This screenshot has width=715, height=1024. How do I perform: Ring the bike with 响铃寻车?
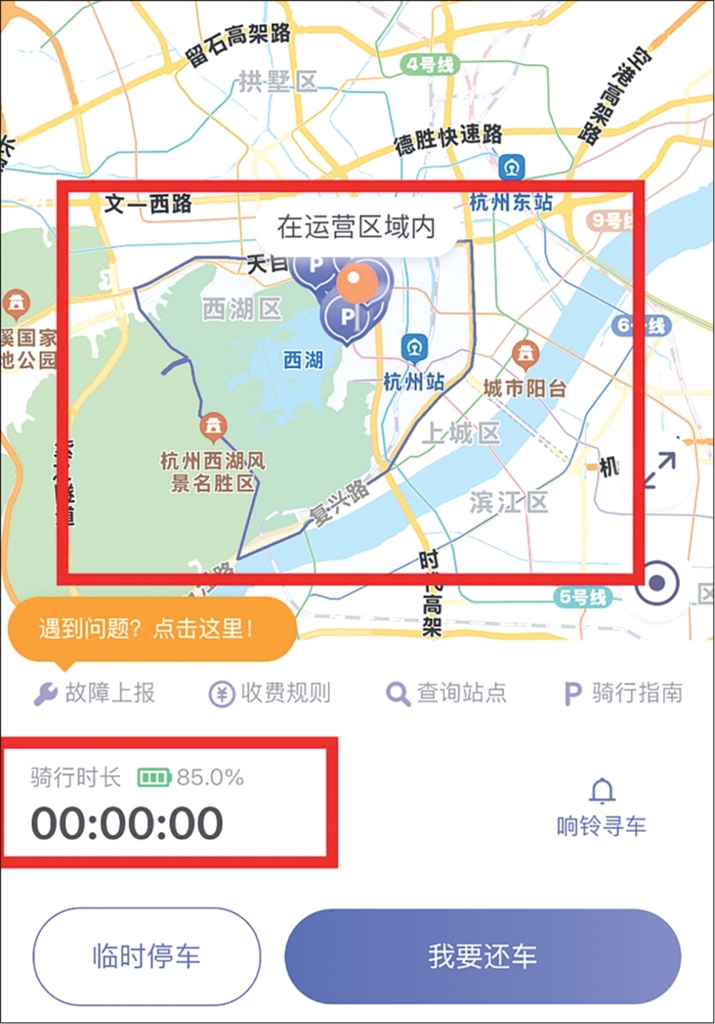pos(601,809)
